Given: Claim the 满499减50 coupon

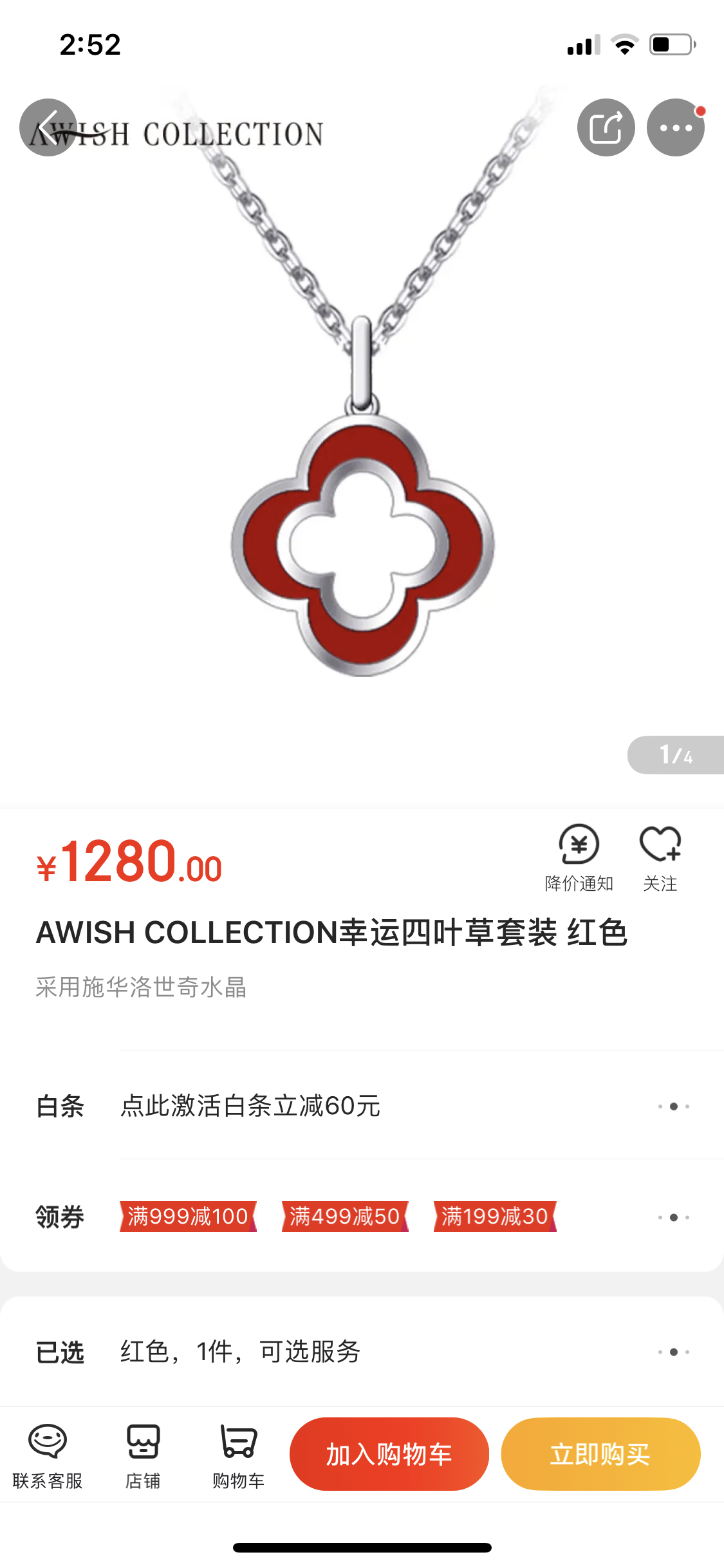Looking at the screenshot, I should click(345, 1217).
